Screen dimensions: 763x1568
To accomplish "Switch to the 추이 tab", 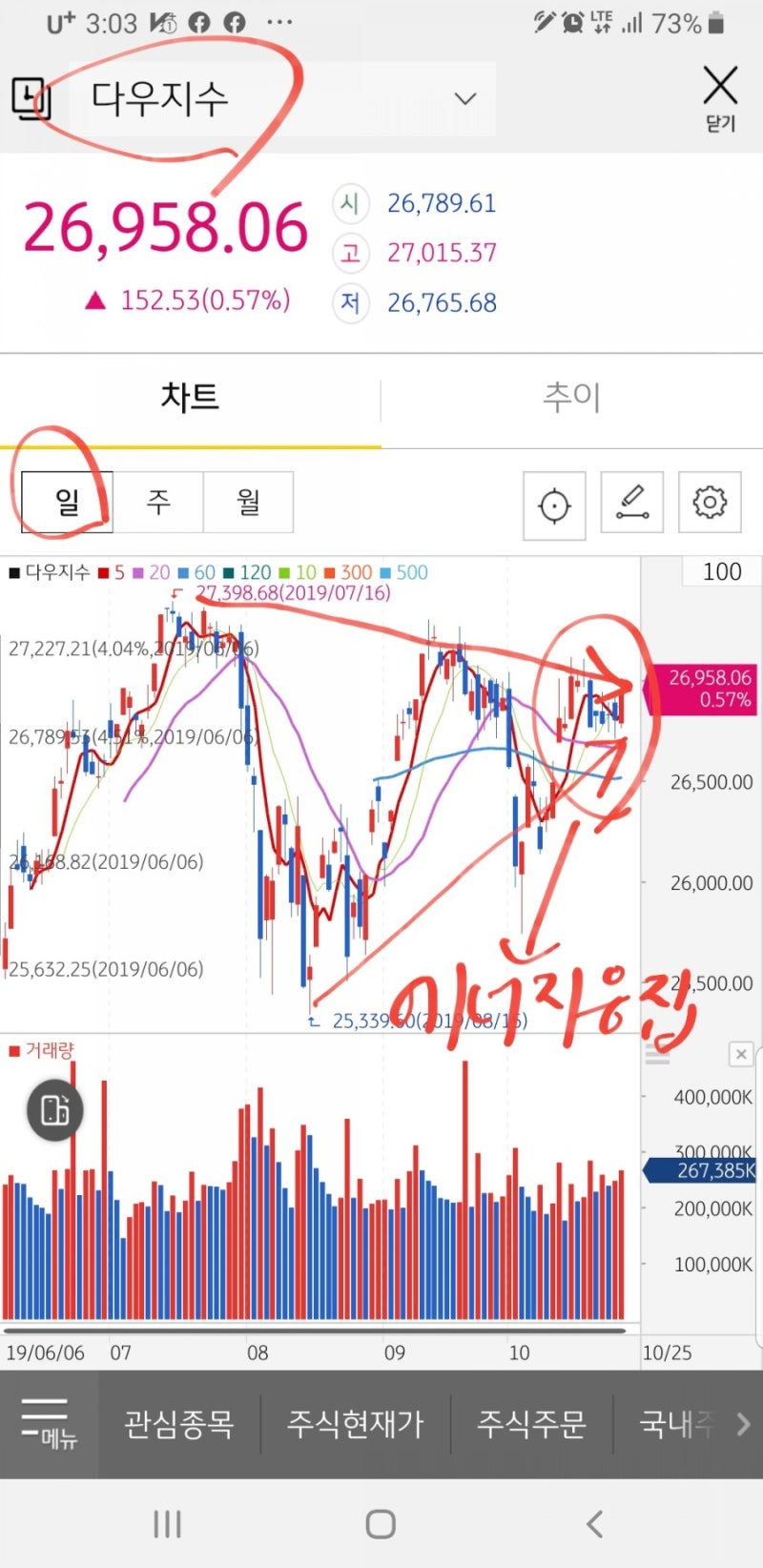I will (x=570, y=399).
